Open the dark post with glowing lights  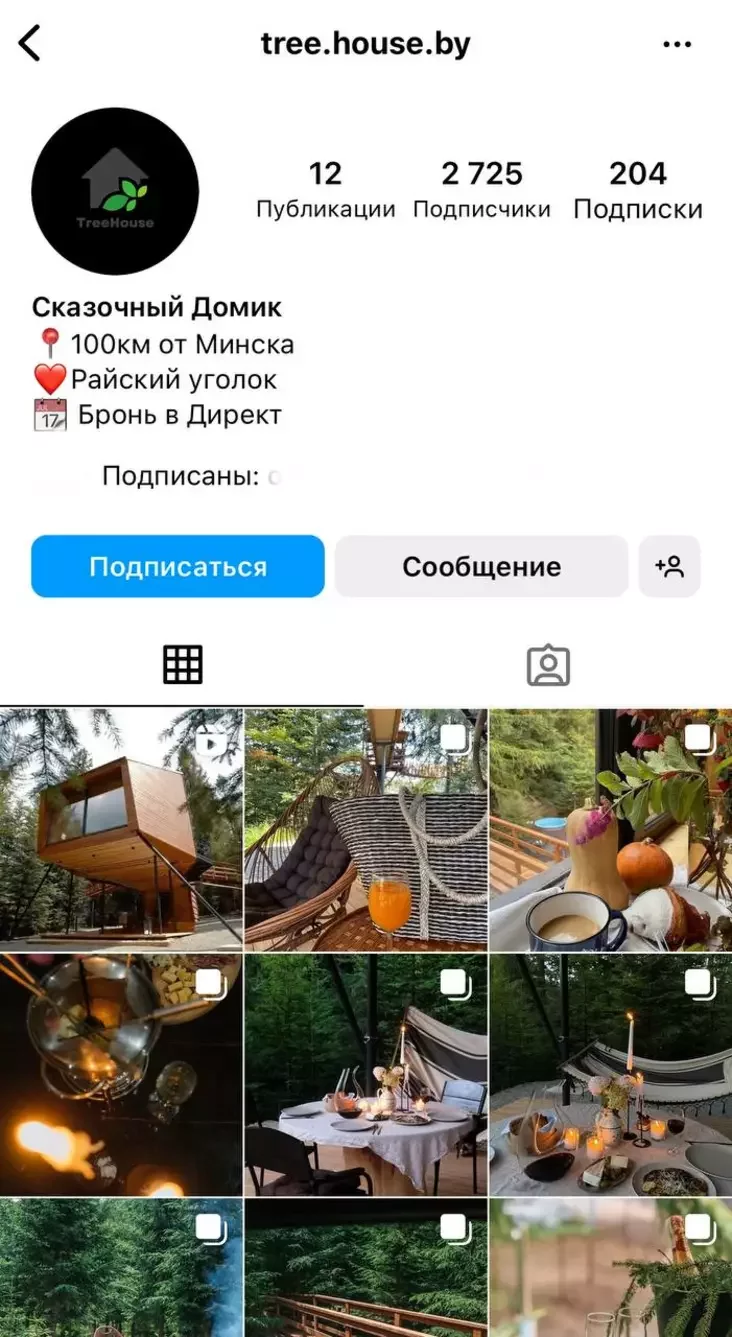(x=121, y=1075)
